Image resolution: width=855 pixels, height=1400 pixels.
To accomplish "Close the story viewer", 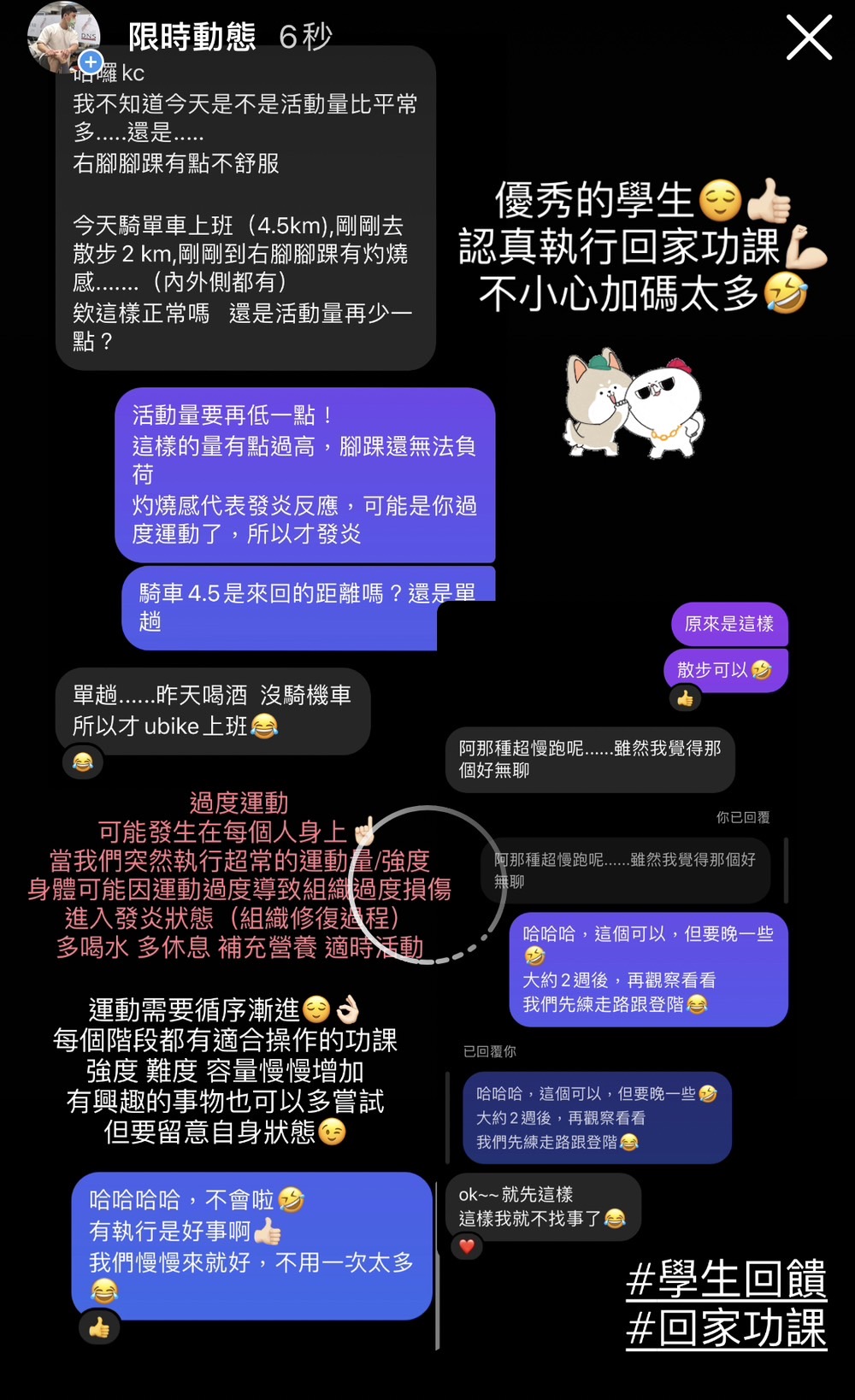I will pos(809,38).
